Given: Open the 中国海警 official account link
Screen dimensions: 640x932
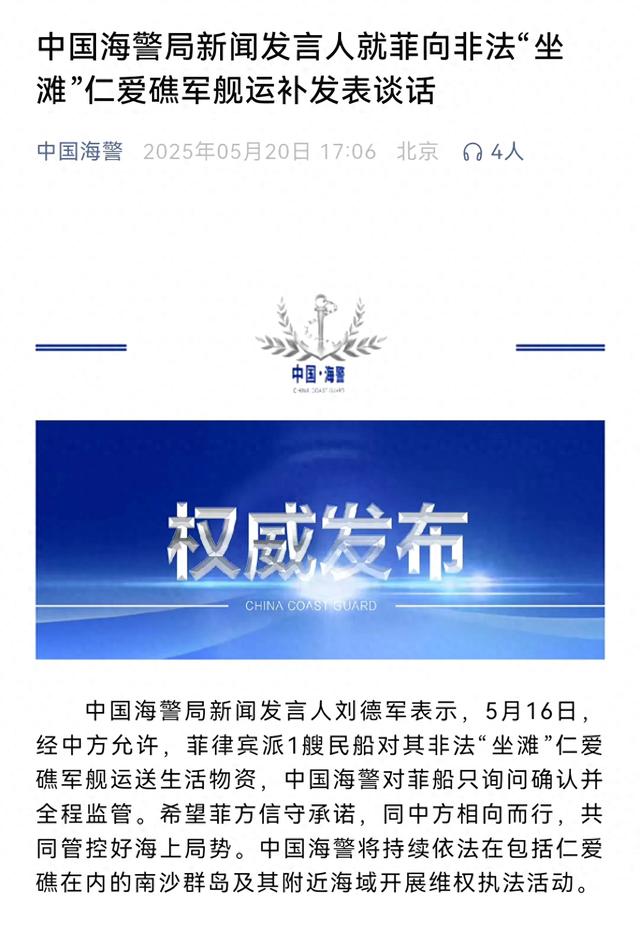Looking at the screenshot, I should pos(79,152).
